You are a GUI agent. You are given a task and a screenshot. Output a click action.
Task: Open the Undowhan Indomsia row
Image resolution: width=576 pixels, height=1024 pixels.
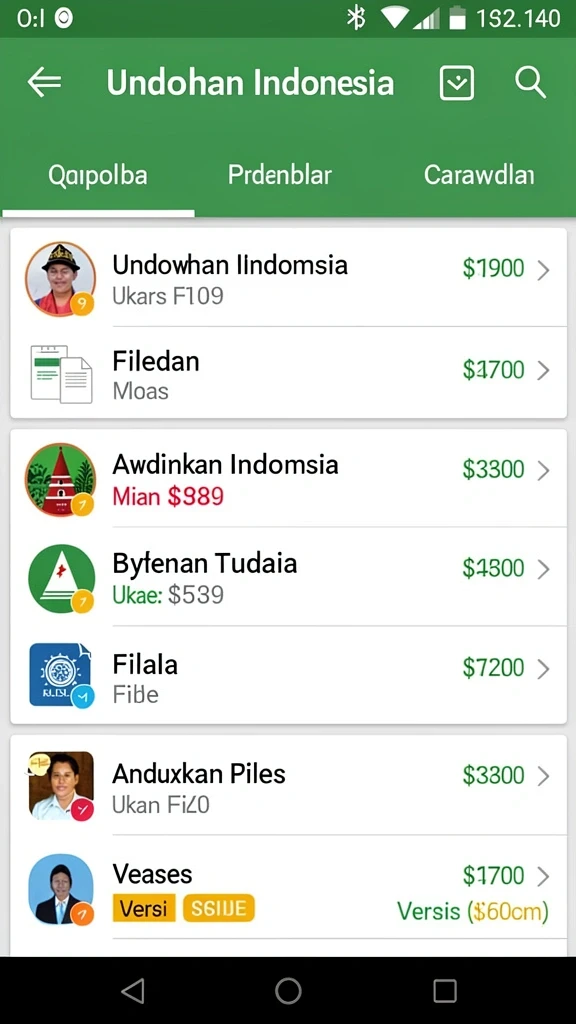pos(288,277)
